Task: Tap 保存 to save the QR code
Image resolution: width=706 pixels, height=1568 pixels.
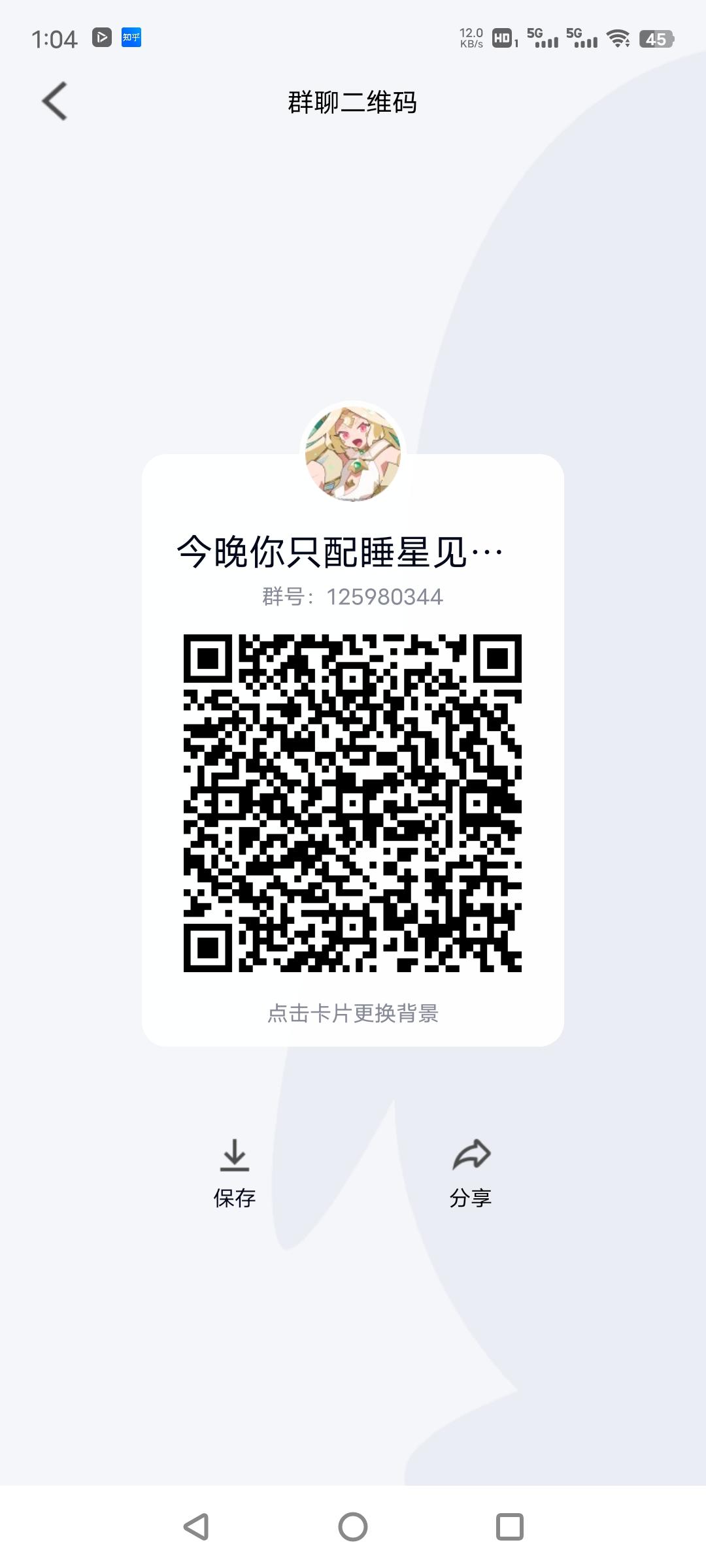Action: (235, 1198)
